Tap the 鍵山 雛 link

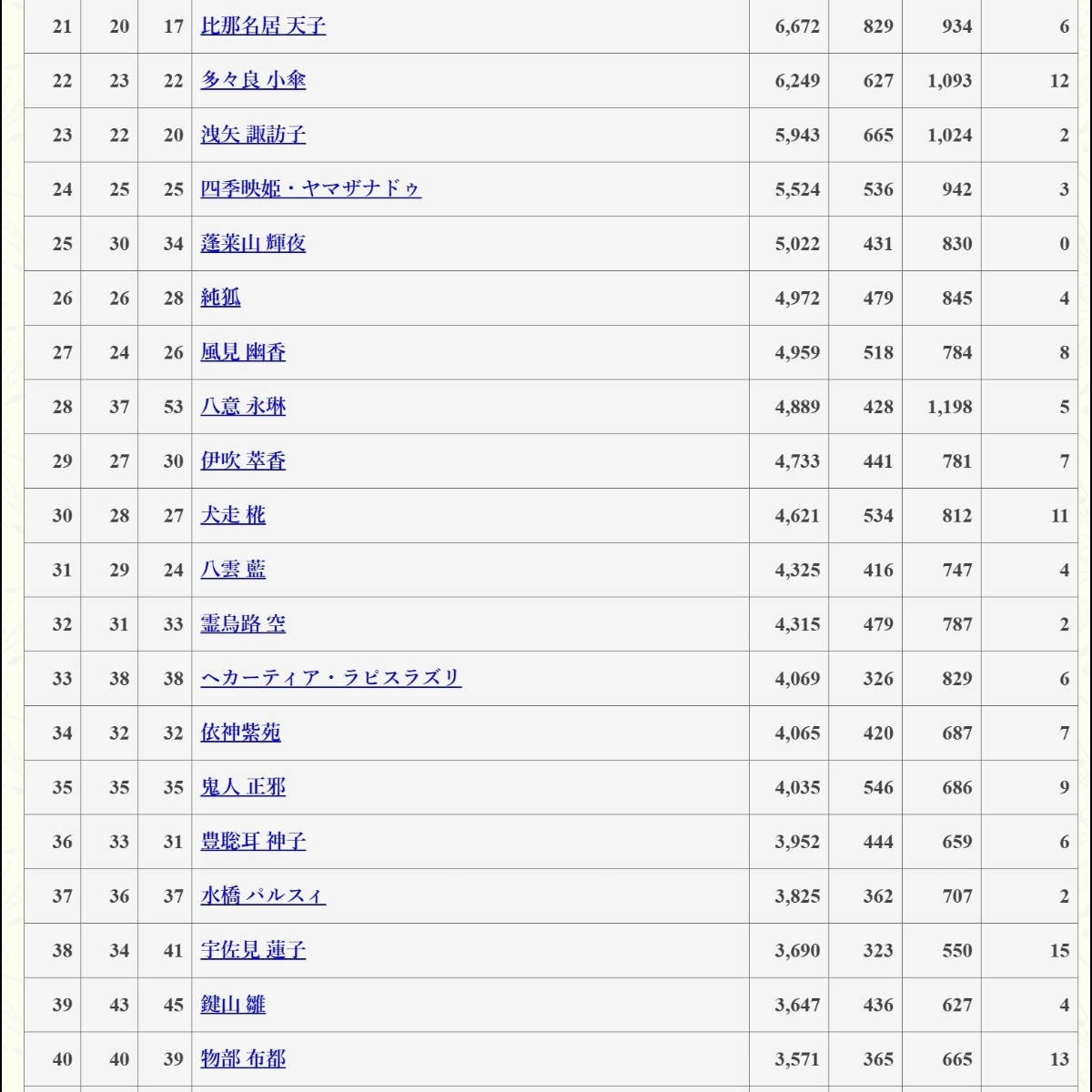pyautogui.click(x=233, y=1006)
